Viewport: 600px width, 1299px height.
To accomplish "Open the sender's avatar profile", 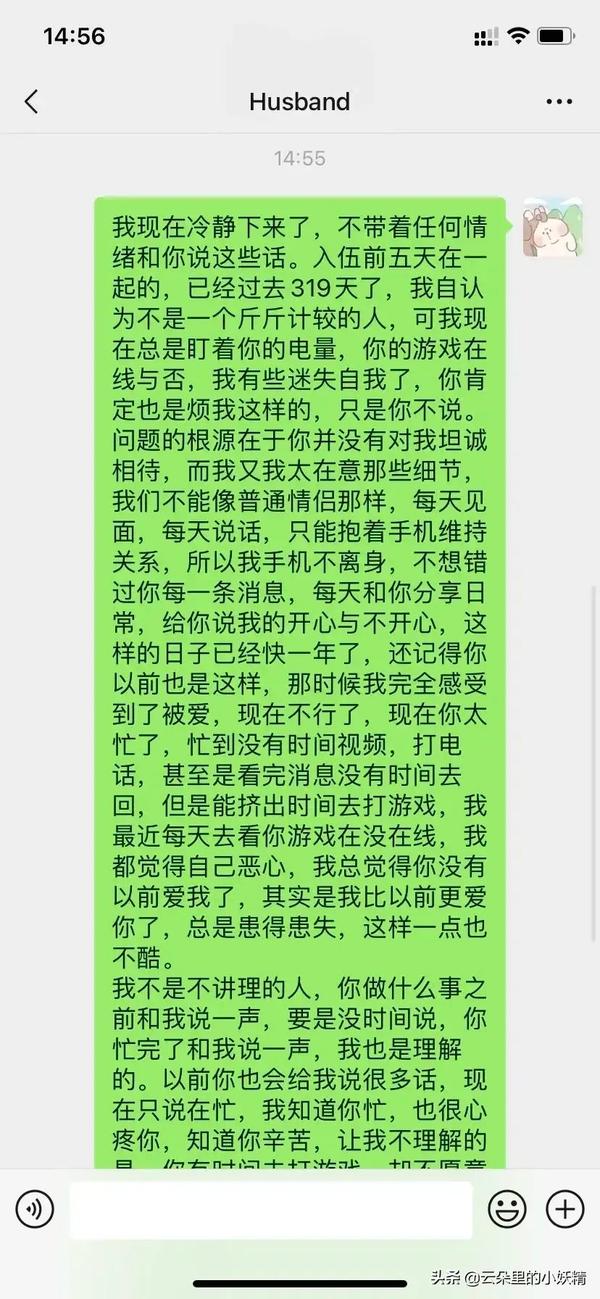I will click(x=553, y=227).
